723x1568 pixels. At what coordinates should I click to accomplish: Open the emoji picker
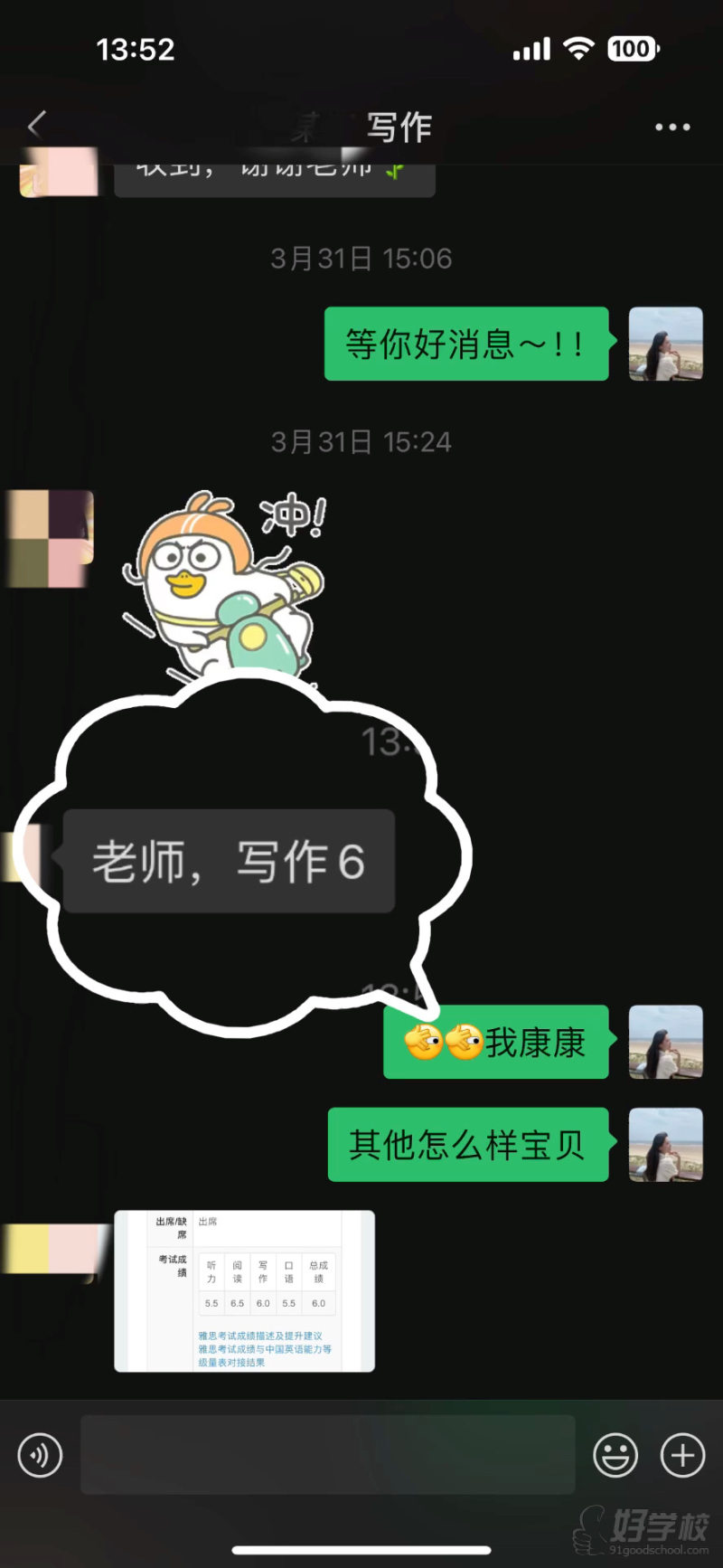[x=617, y=1455]
